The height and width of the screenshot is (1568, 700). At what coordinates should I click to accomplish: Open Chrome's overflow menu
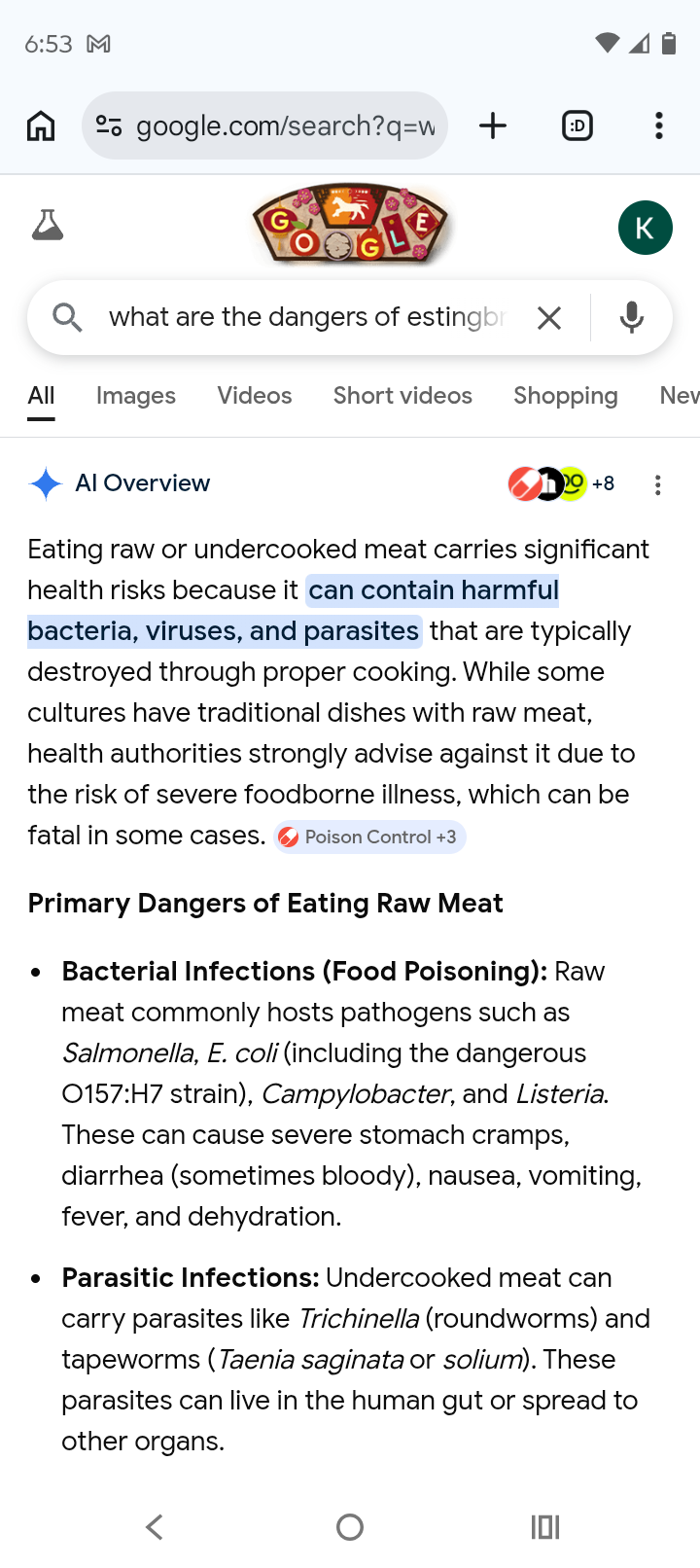pyautogui.click(x=659, y=125)
